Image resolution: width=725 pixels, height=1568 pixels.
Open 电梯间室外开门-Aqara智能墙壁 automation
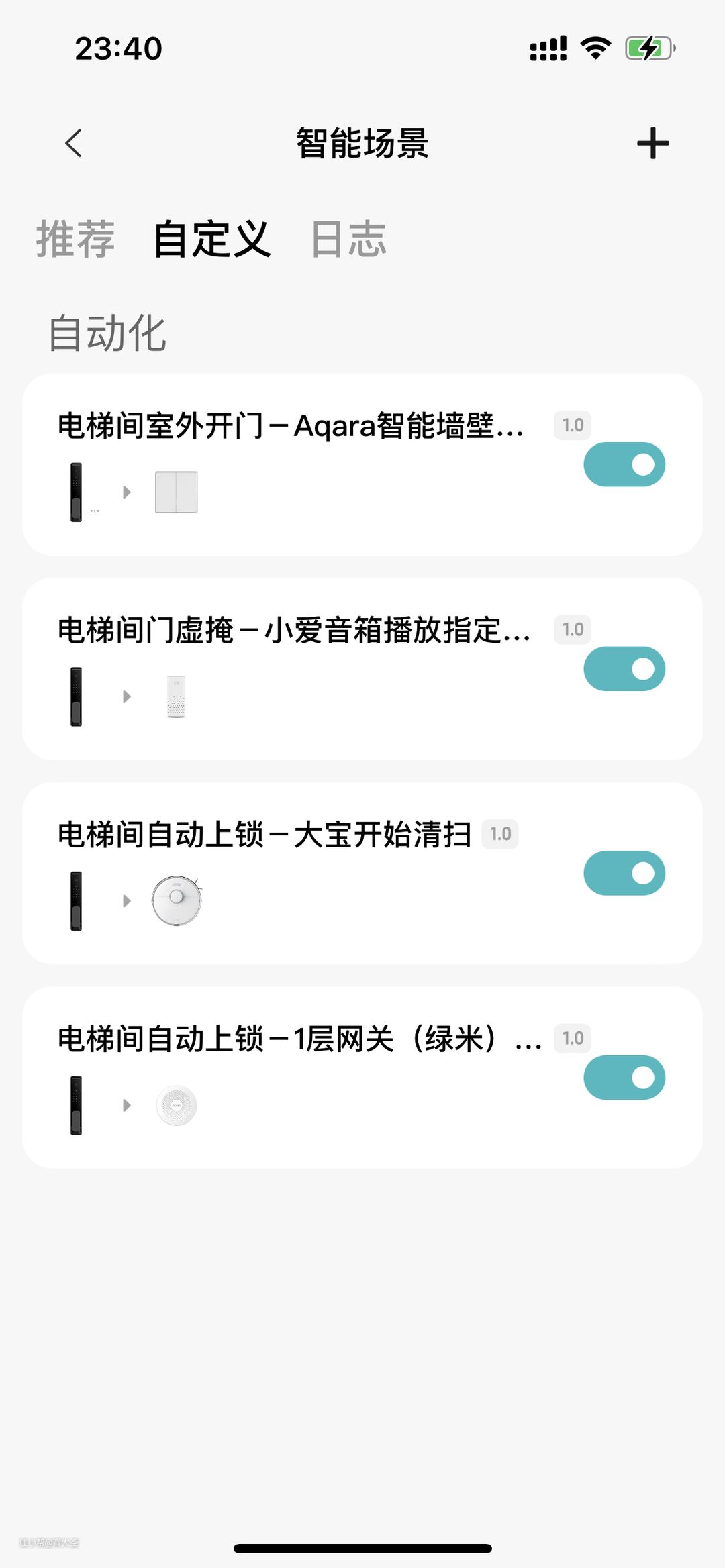click(290, 426)
